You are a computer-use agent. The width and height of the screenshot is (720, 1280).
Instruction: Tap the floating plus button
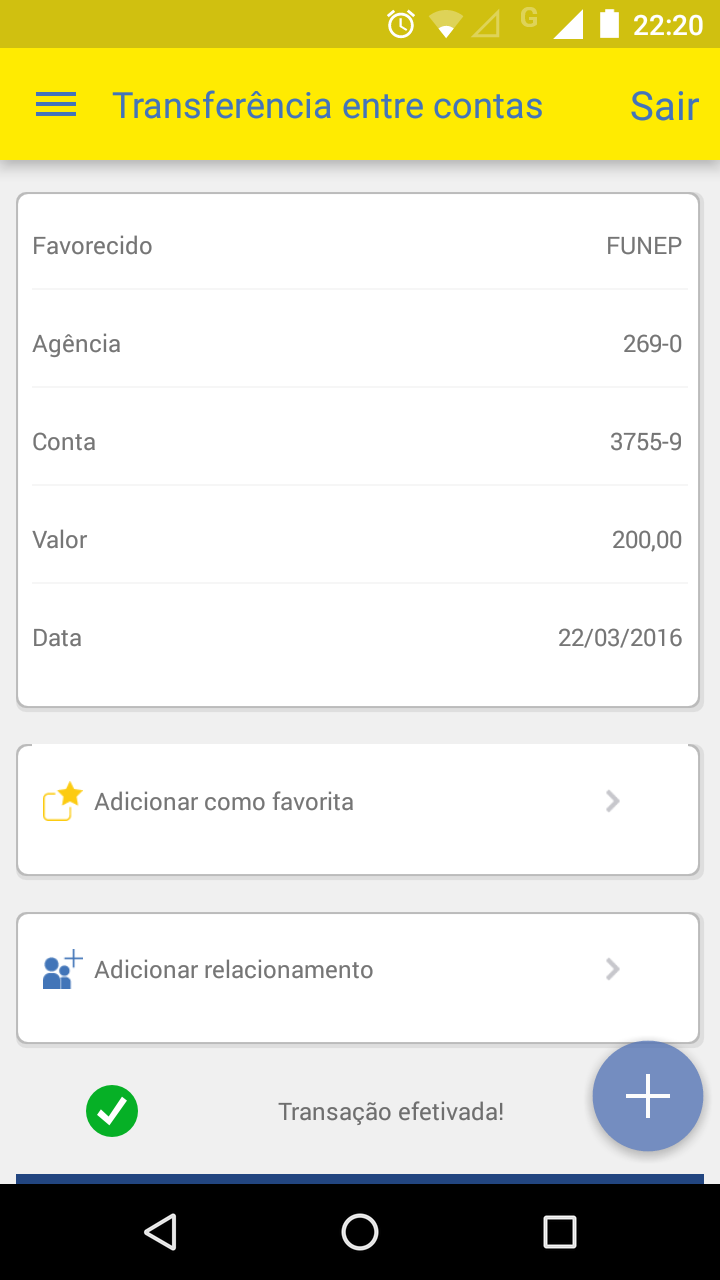[648, 1096]
